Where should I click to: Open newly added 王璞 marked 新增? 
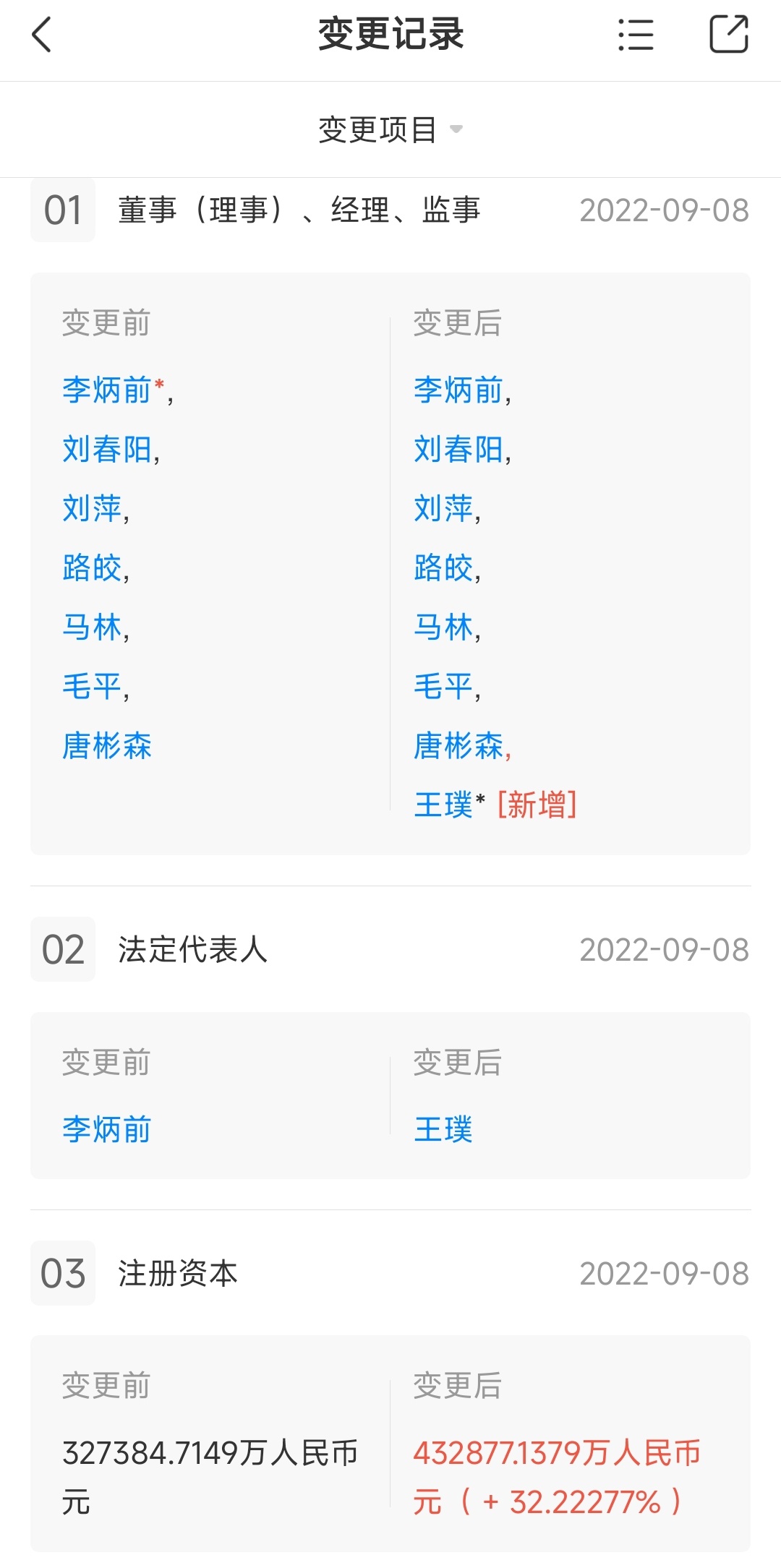[x=443, y=805]
